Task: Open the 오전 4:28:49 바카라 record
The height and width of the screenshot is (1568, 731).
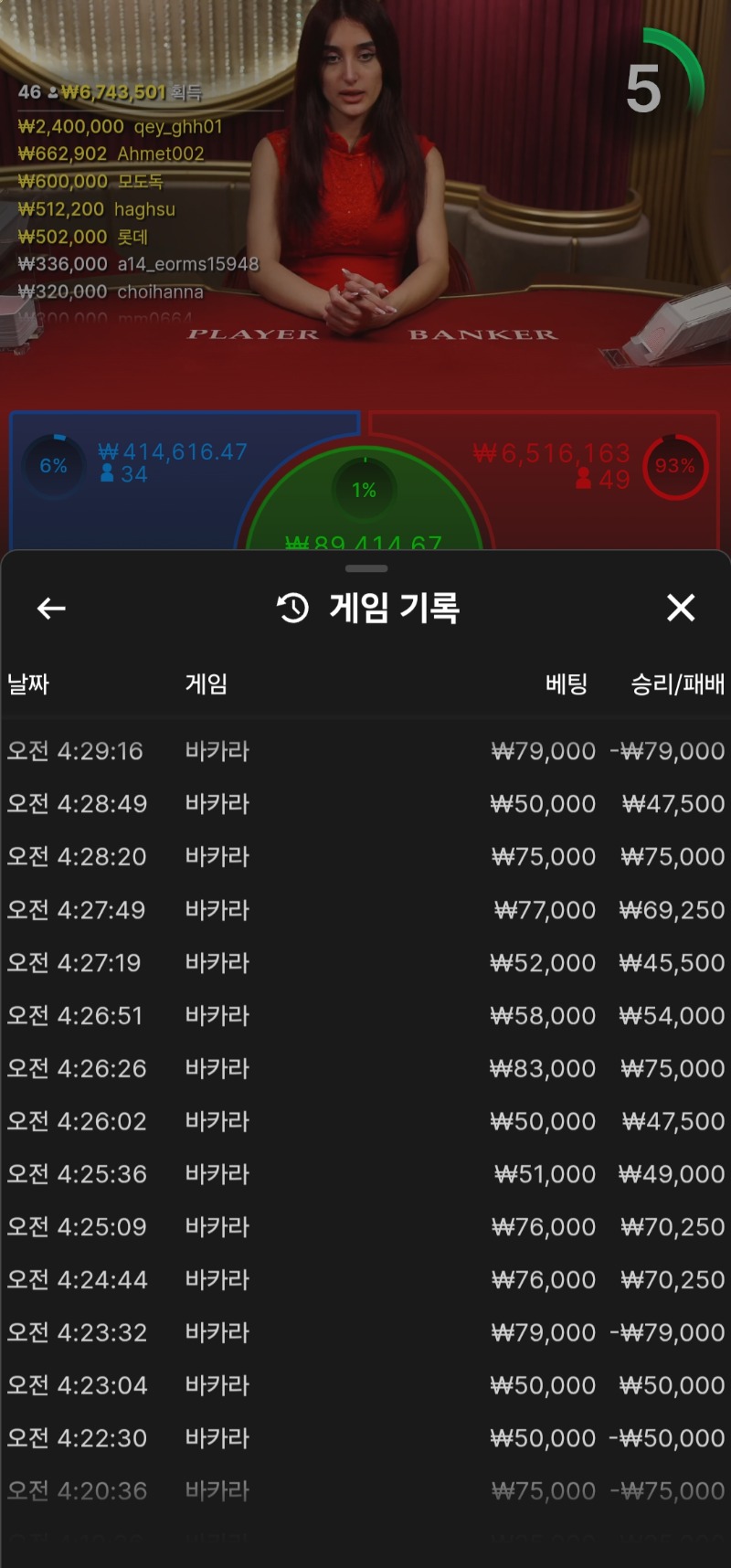Action: point(365,804)
